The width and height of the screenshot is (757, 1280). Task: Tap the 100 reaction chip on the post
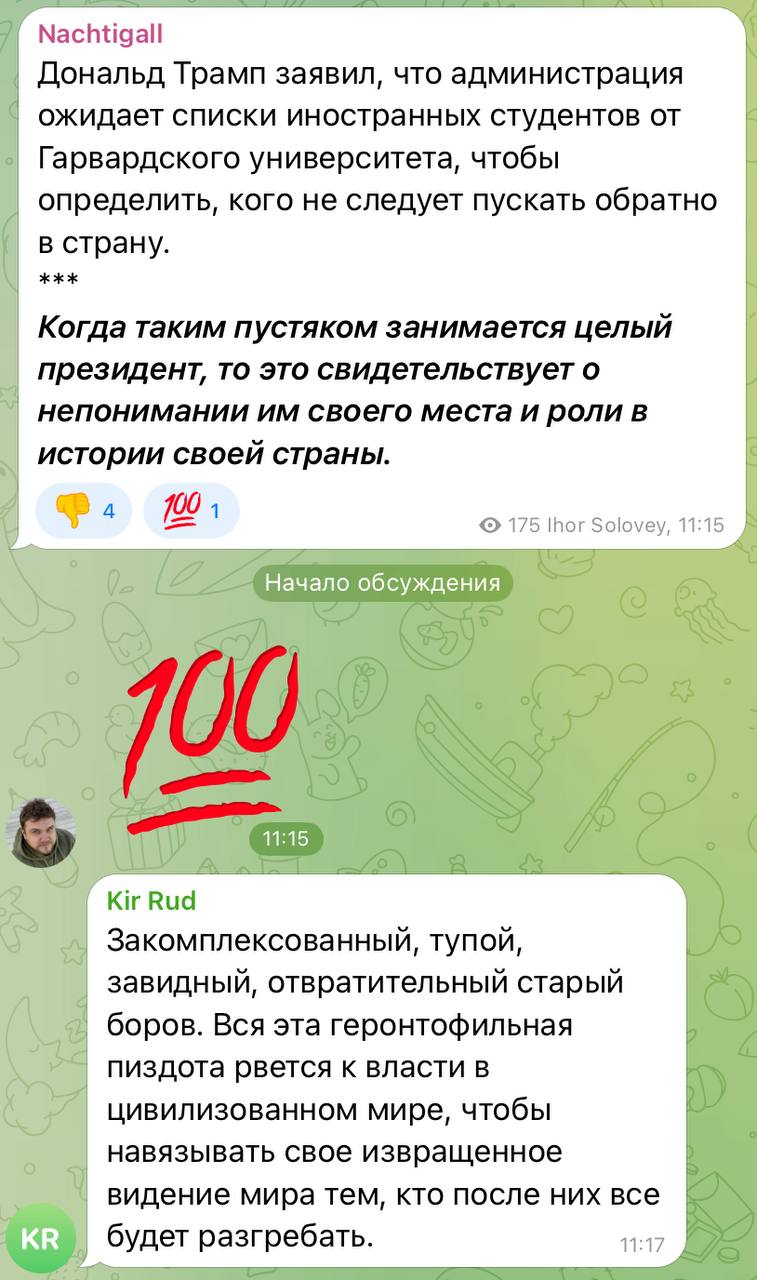click(x=191, y=512)
